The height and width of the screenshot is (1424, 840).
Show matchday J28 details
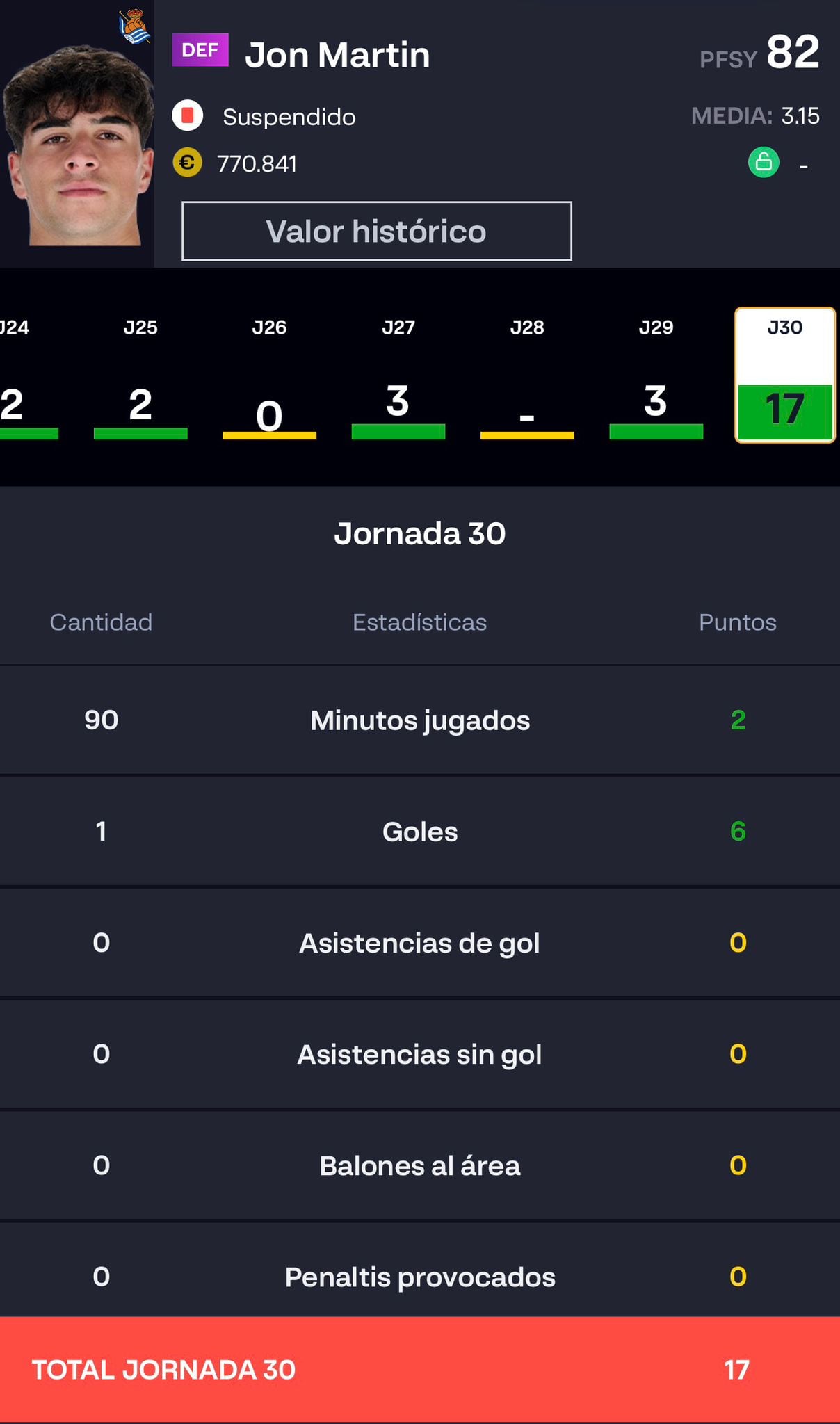(x=527, y=379)
